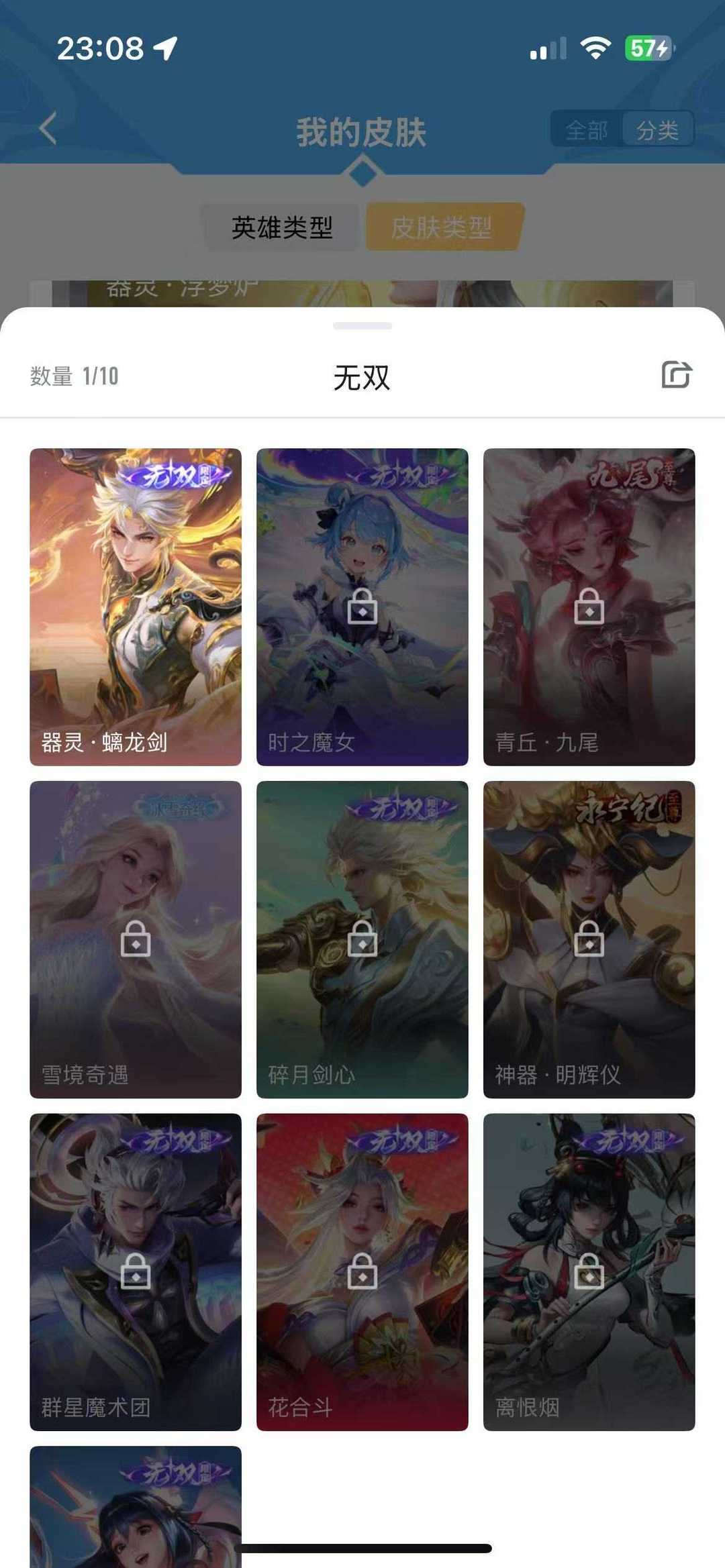Open the 群星魔术团 skin card
This screenshot has height=1568, width=725.
tap(136, 1272)
